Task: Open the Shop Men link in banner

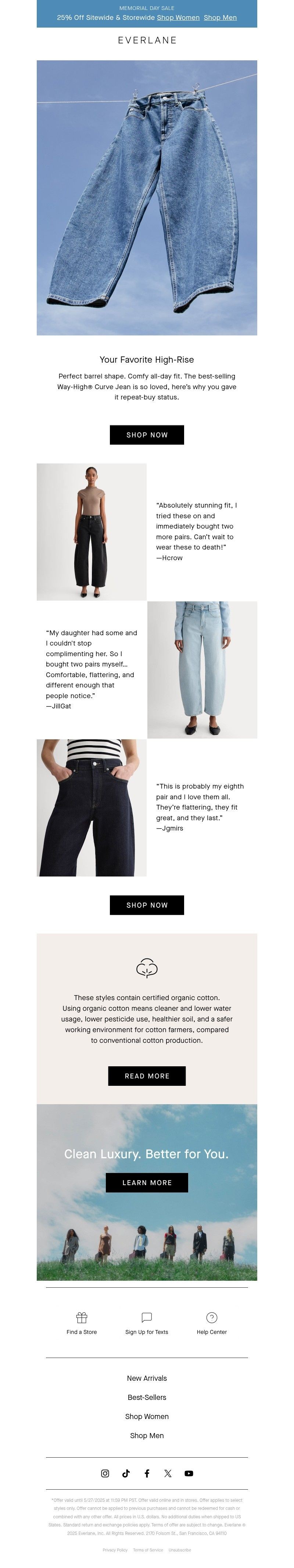Action: coord(220,18)
